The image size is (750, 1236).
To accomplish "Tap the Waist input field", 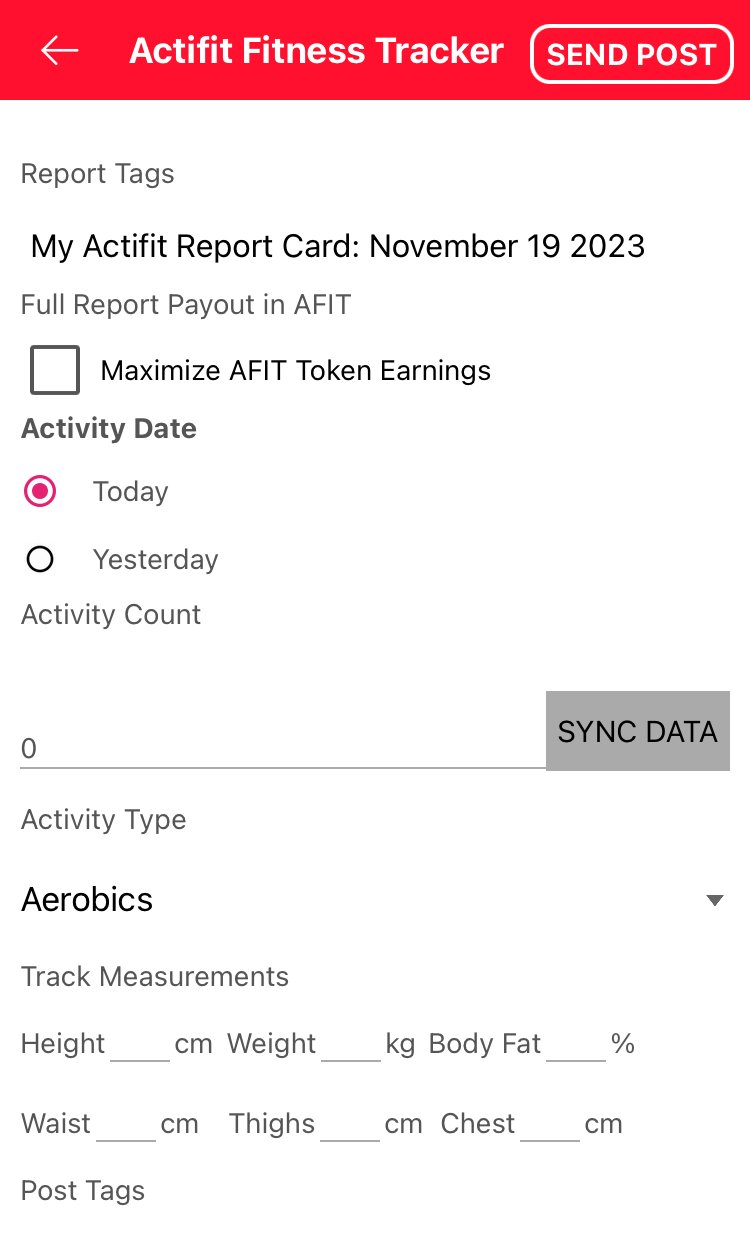I will click(126, 1123).
